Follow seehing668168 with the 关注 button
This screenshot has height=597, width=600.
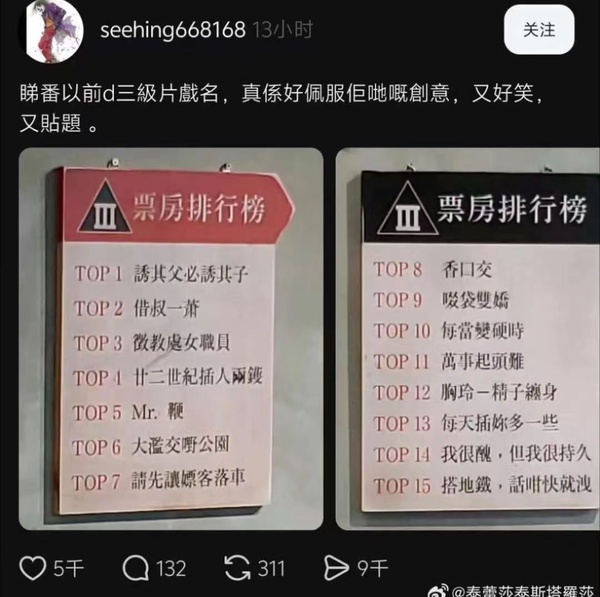click(x=539, y=30)
